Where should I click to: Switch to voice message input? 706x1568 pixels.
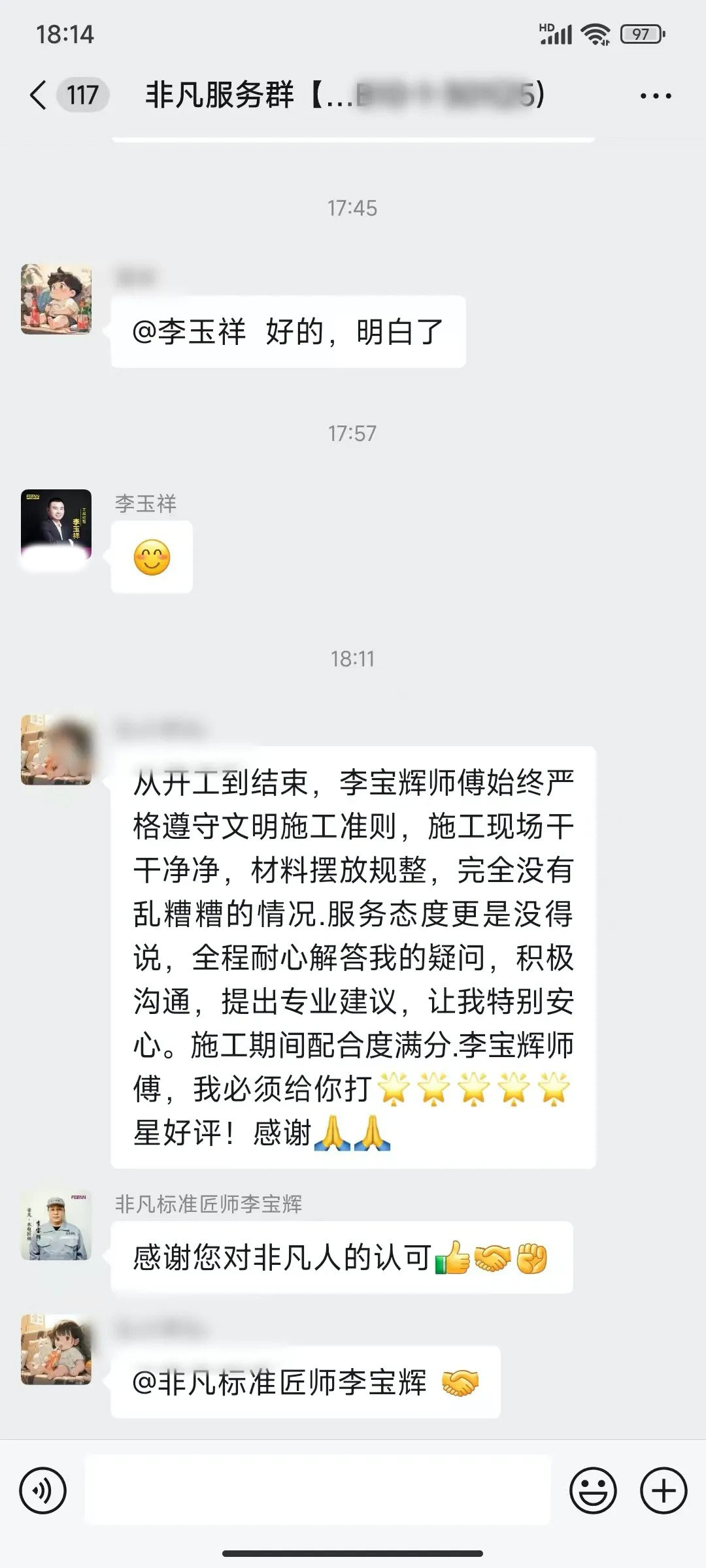pos(43,1491)
